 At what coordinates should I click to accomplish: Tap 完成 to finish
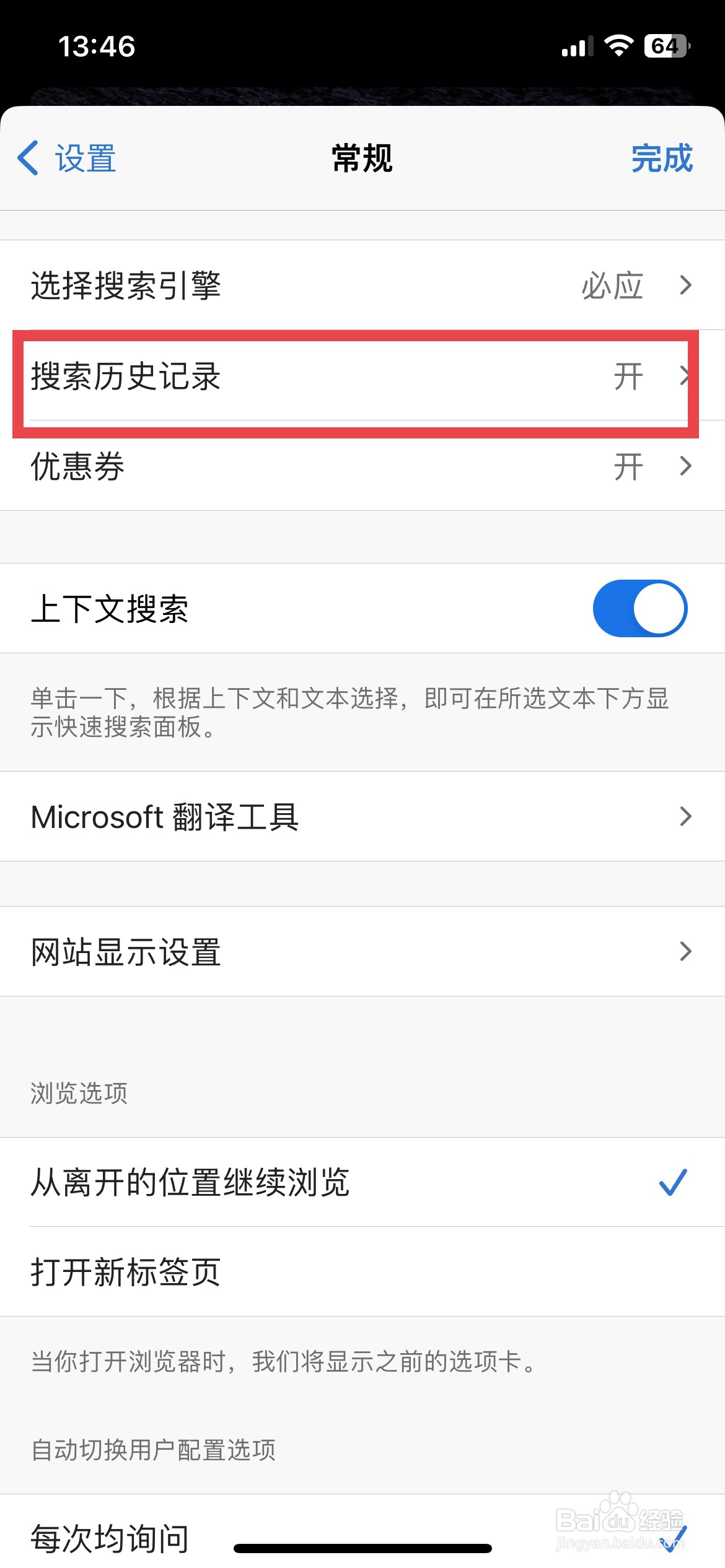[x=661, y=159]
